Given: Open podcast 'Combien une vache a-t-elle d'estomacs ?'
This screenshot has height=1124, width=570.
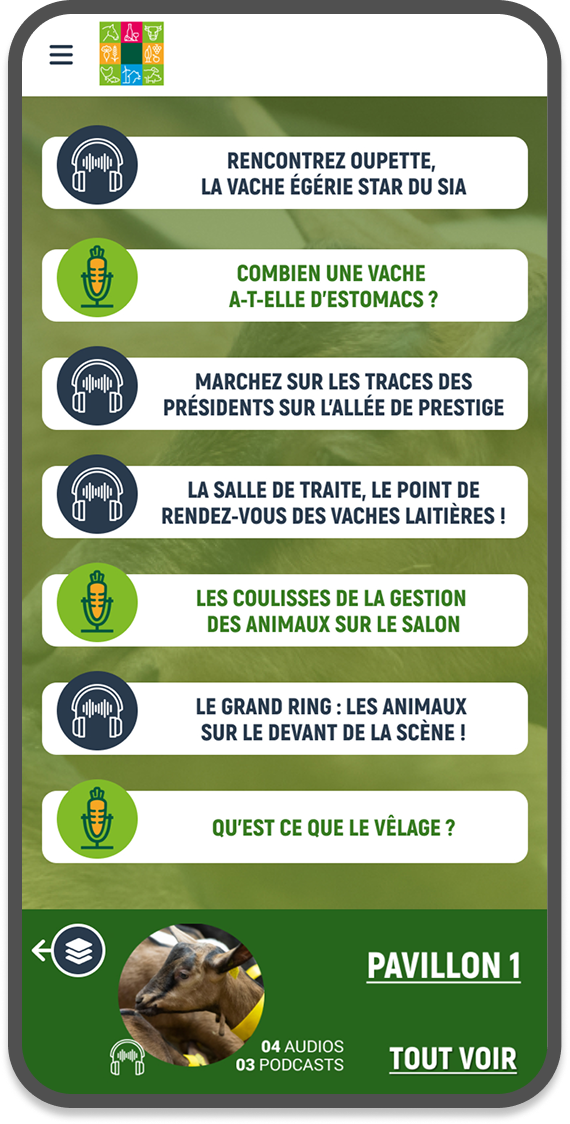Looking at the screenshot, I should (285, 285).
